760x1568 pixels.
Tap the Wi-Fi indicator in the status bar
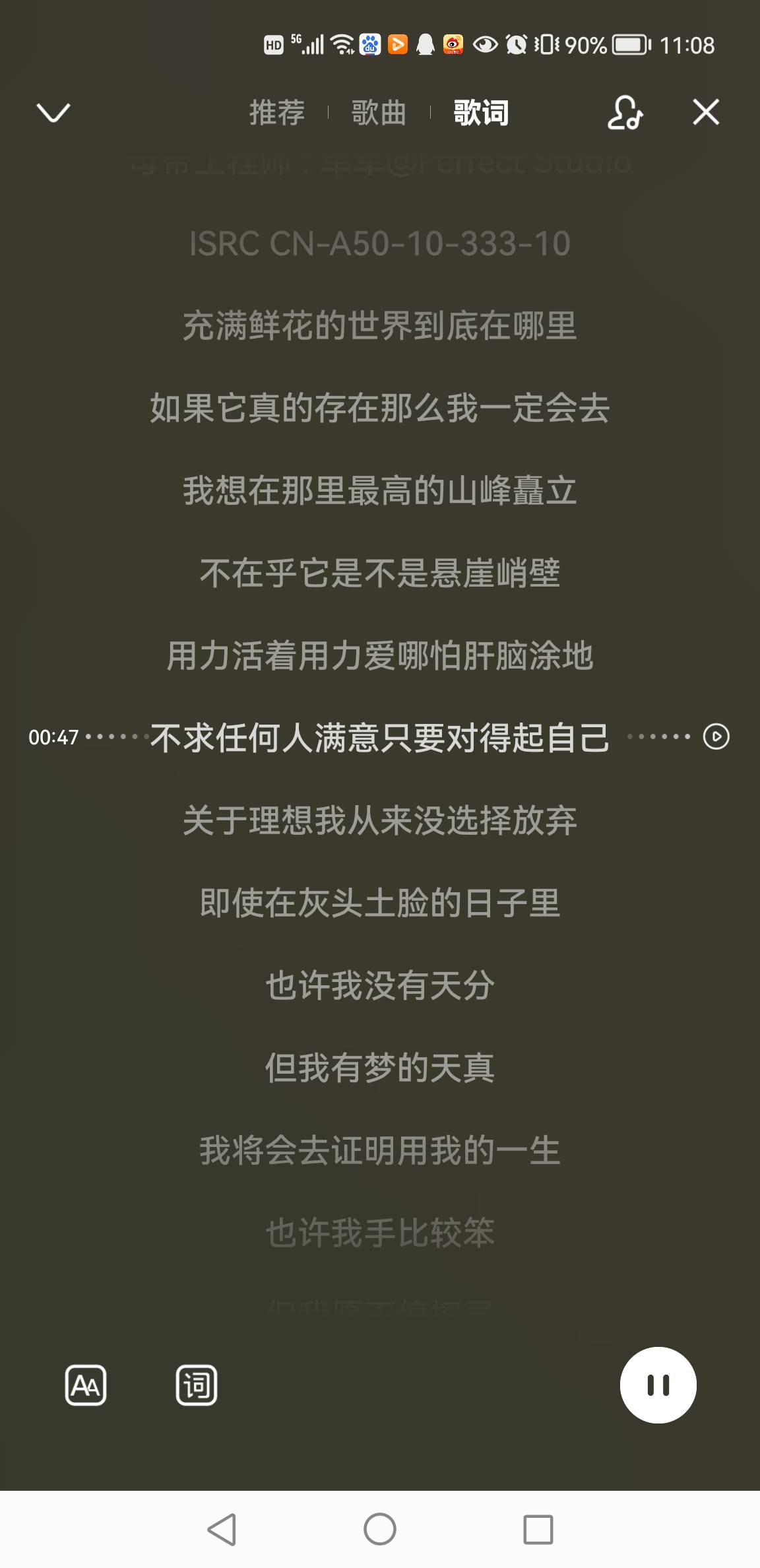click(x=341, y=44)
